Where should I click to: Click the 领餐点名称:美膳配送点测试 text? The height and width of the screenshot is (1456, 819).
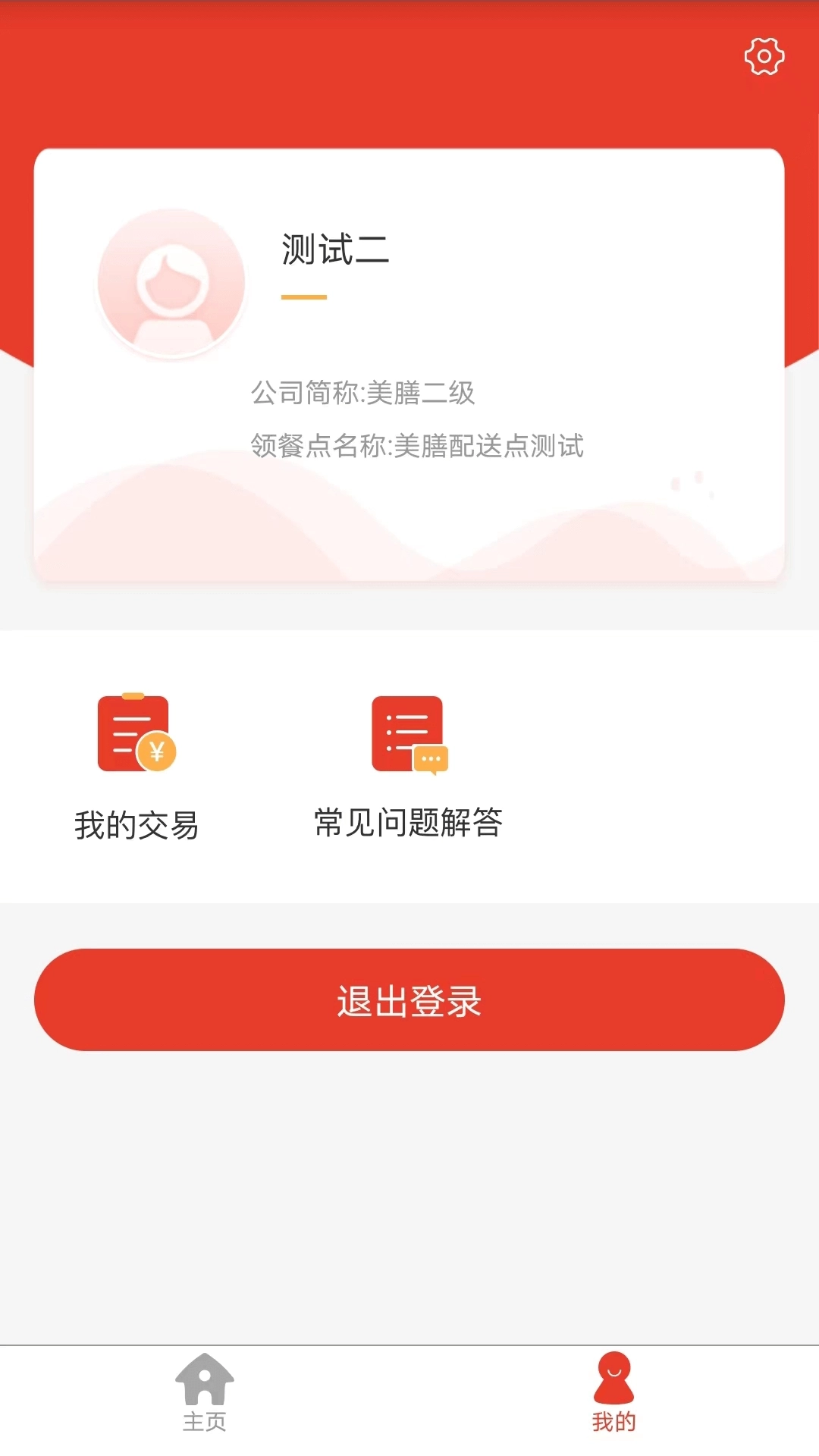pyautogui.click(x=418, y=447)
